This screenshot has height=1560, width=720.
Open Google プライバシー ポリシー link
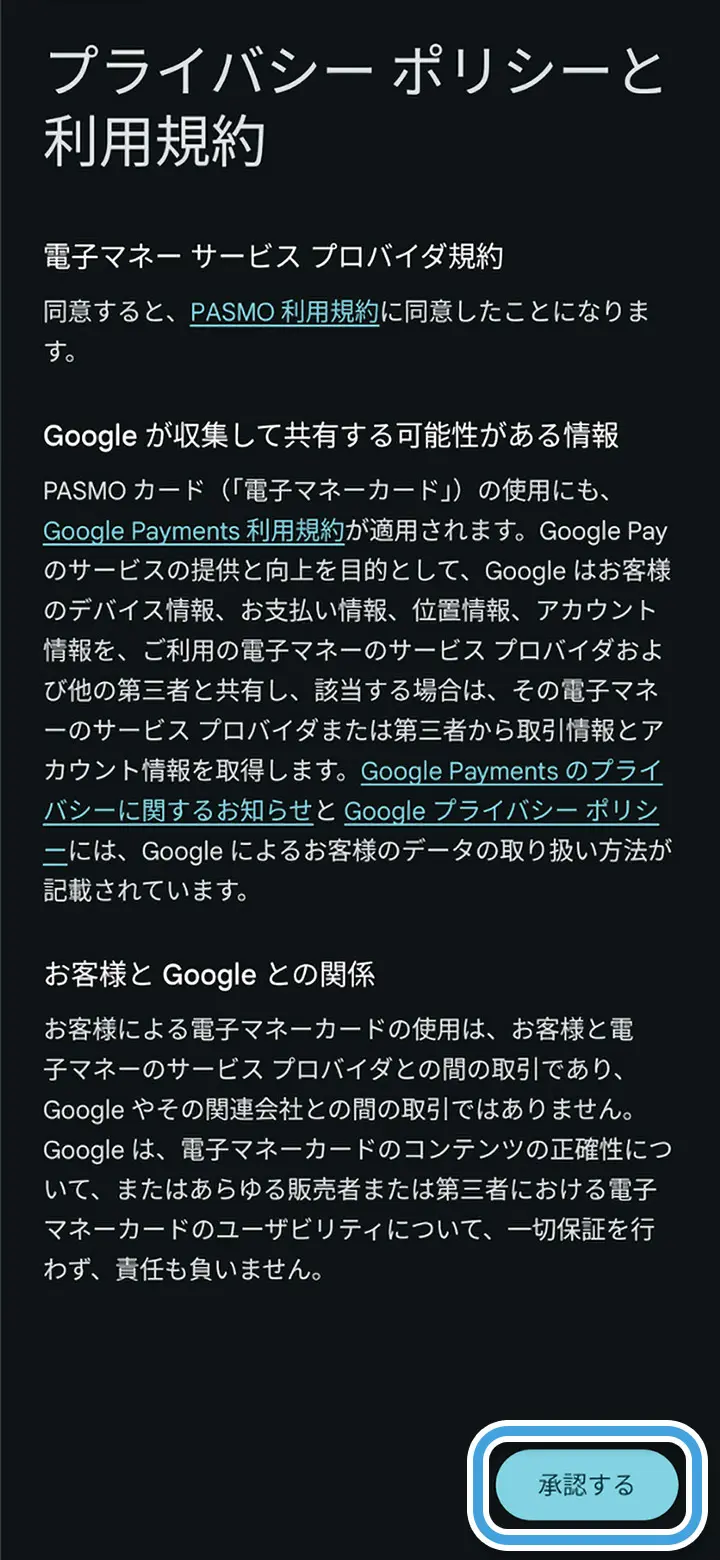501,811
